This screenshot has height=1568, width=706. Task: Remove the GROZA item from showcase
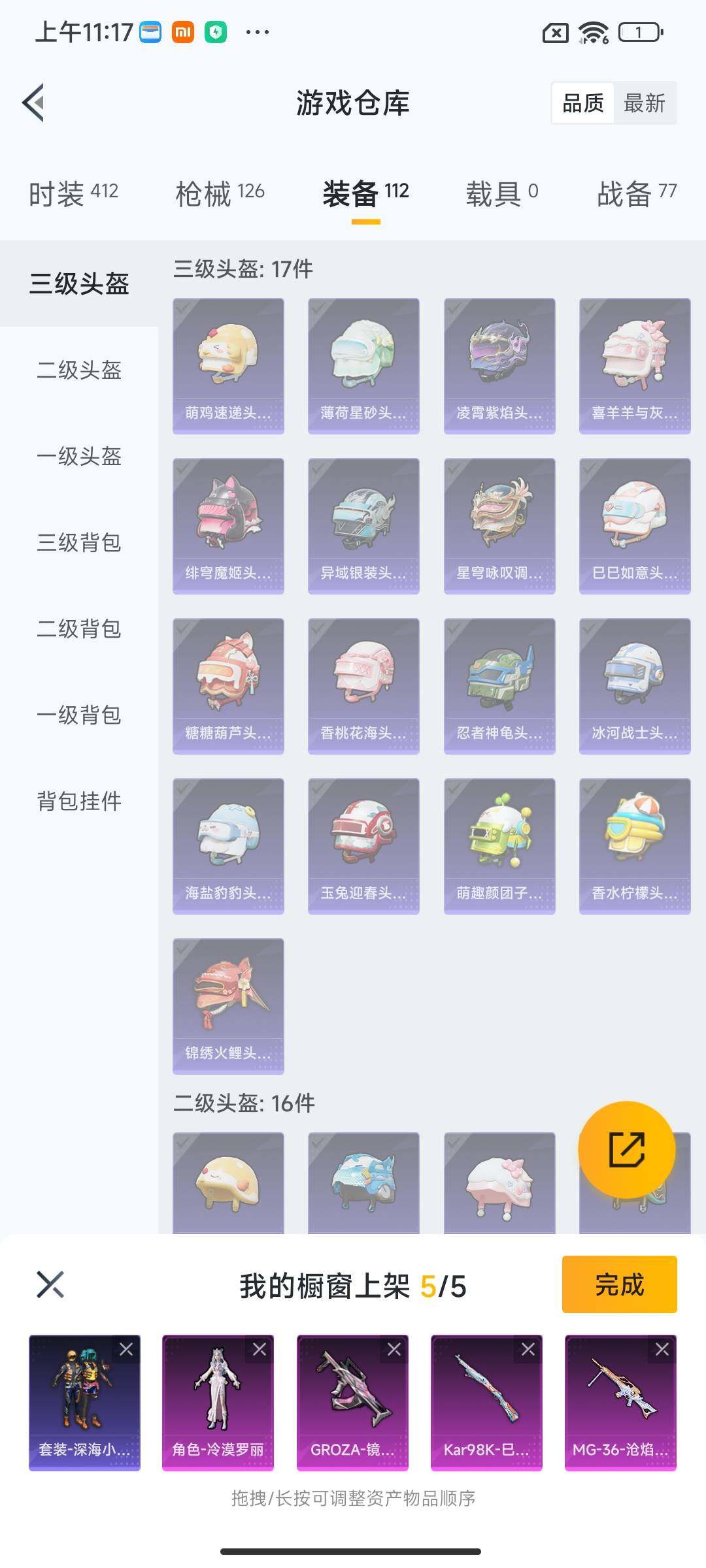point(394,1349)
